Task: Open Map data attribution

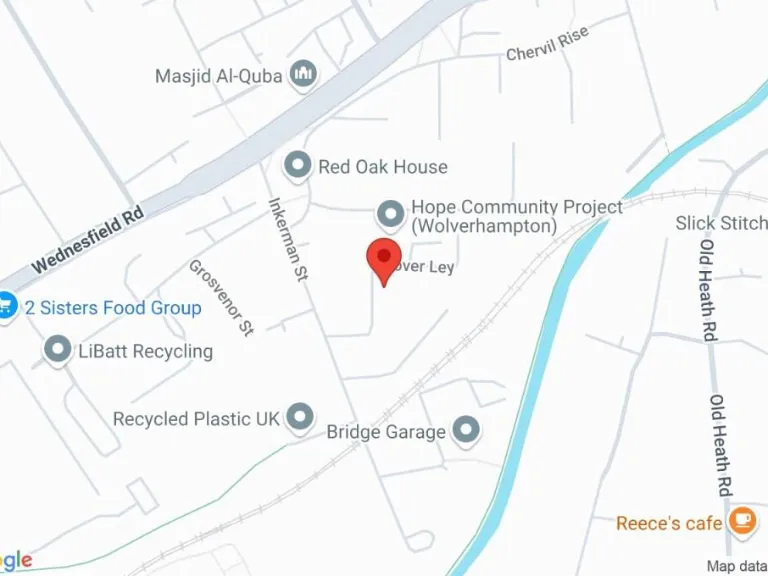Action: click(x=736, y=566)
